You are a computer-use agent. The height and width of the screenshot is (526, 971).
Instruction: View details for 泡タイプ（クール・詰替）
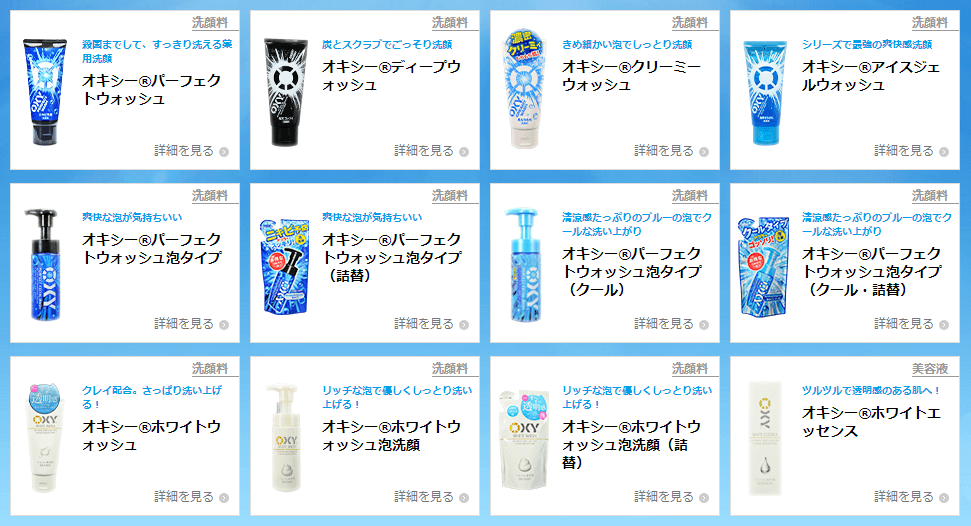click(911, 324)
